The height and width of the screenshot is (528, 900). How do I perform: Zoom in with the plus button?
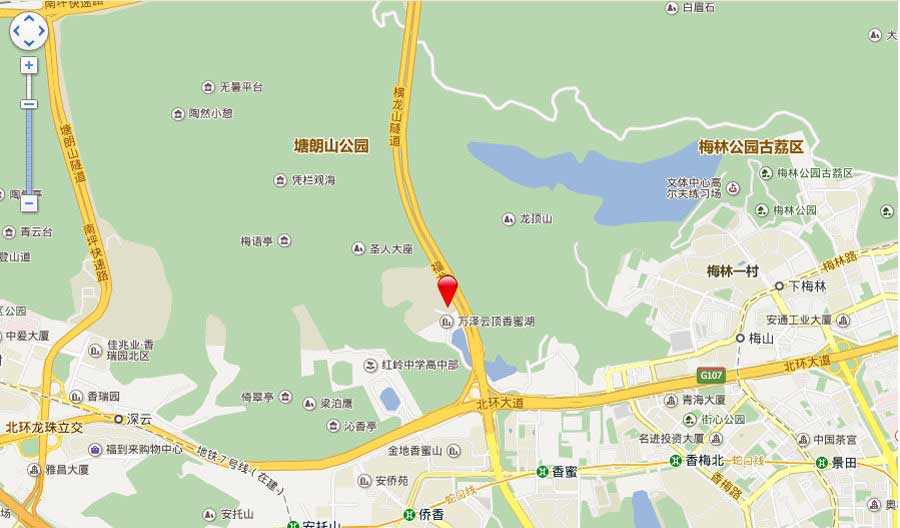point(28,65)
